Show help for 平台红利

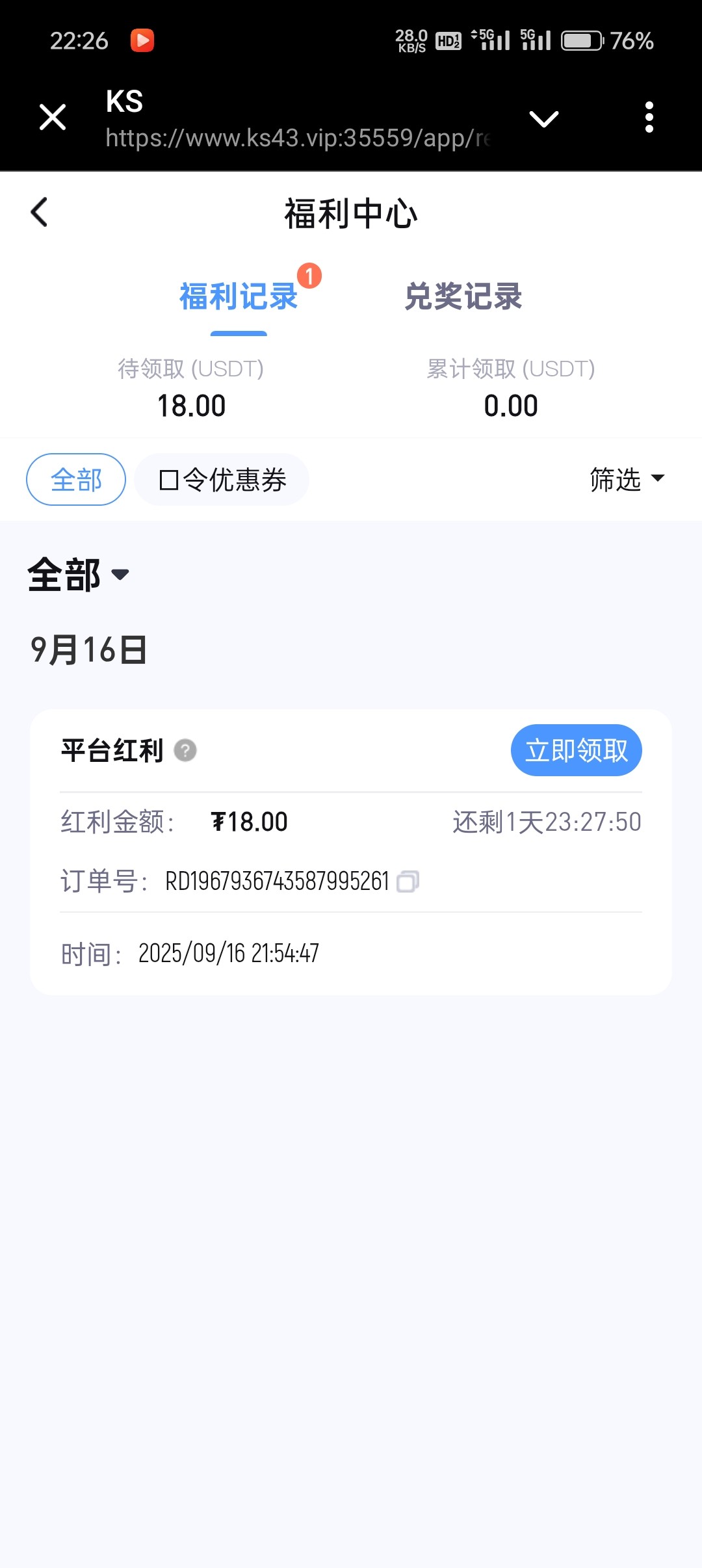tap(185, 751)
